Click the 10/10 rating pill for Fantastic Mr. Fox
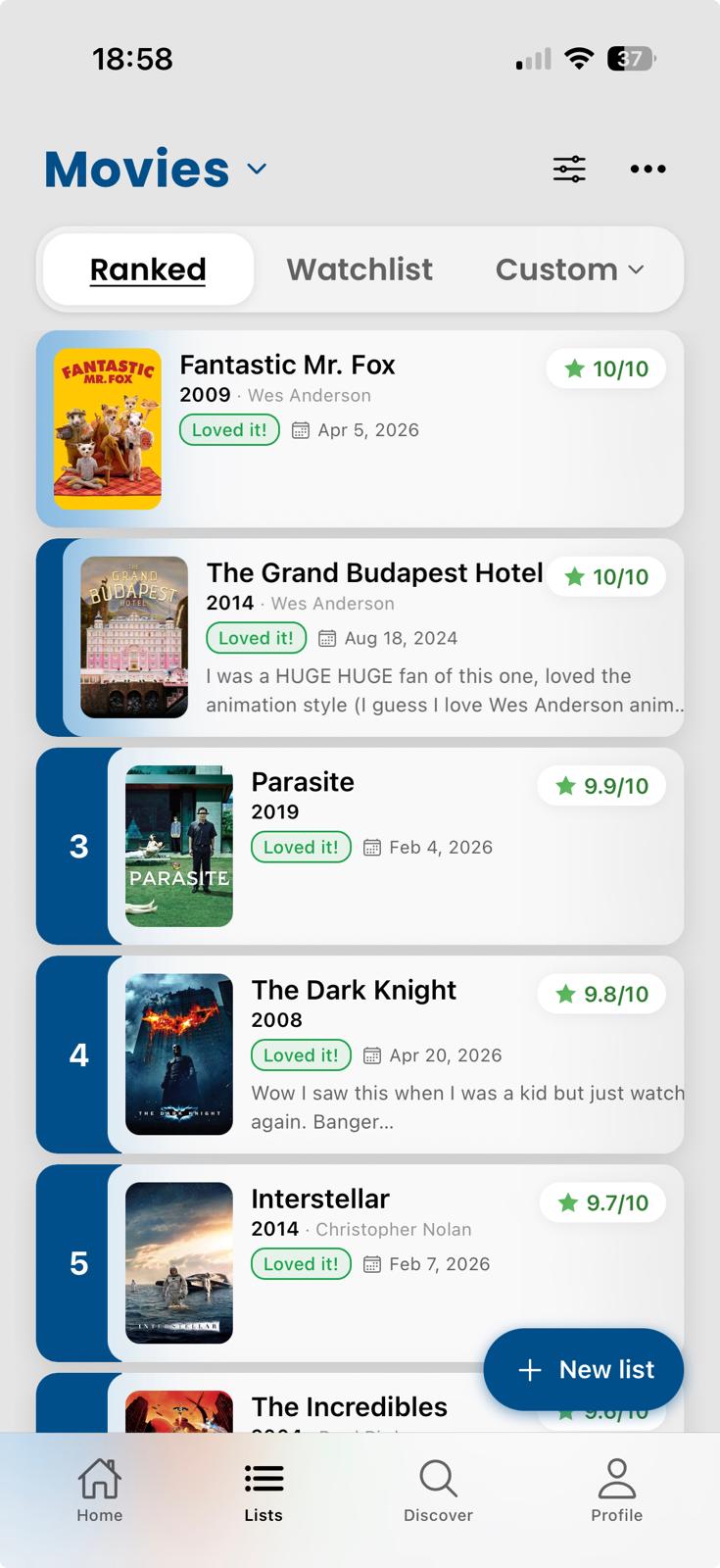 coord(605,368)
